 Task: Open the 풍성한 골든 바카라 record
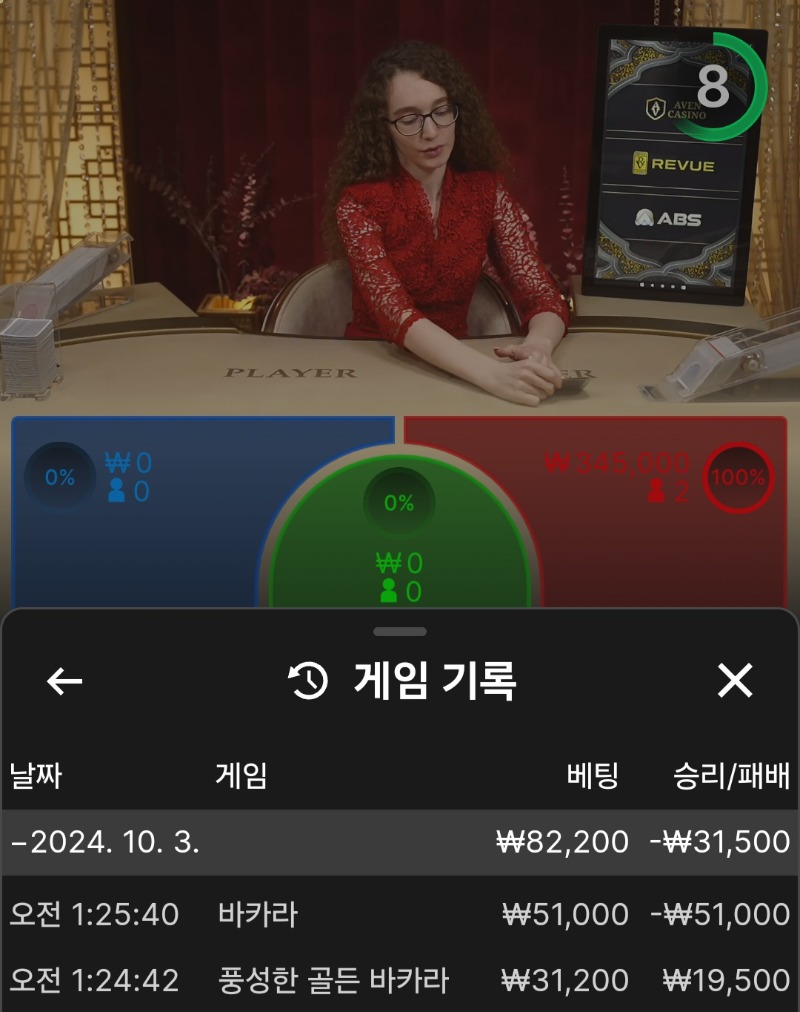[400, 980]
